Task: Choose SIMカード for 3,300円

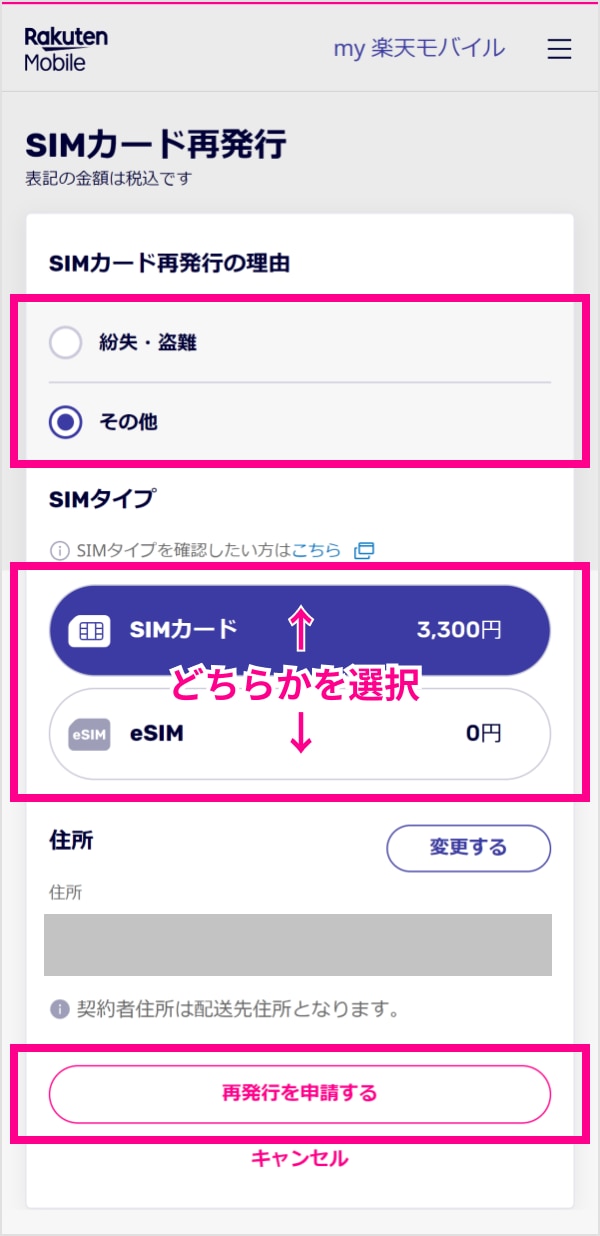Action: tap(300, 631)
